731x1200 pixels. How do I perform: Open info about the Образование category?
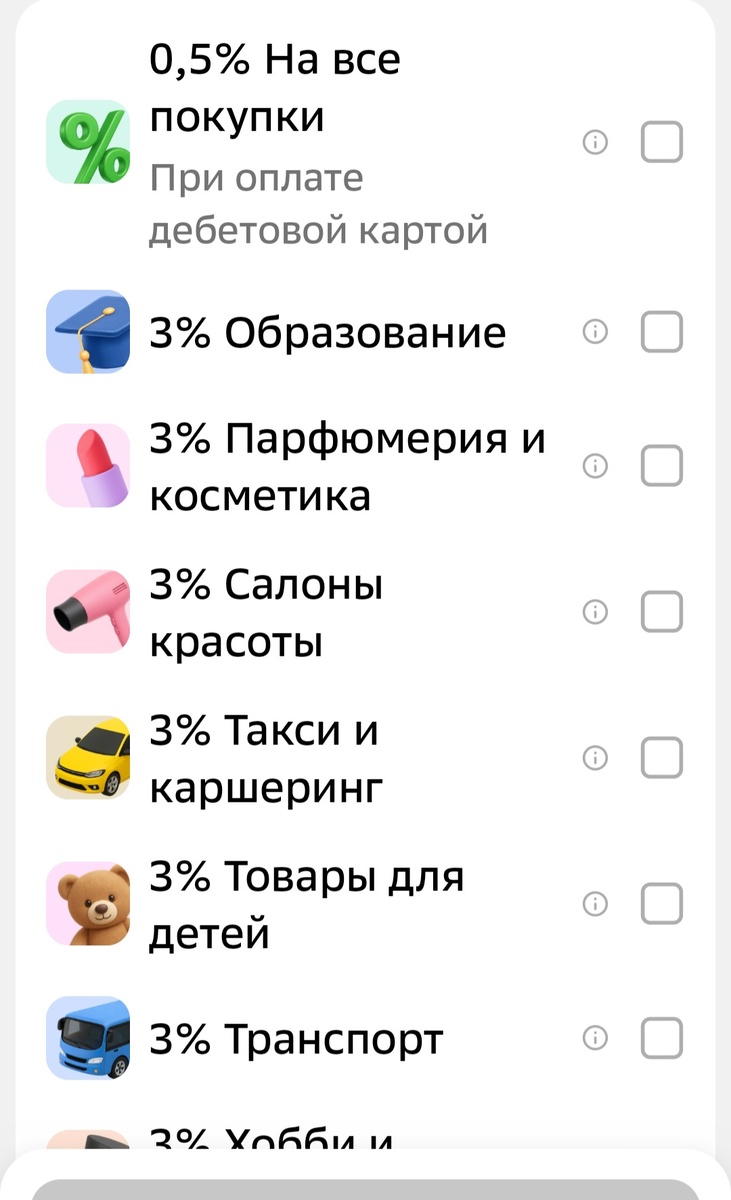[594, 332]
